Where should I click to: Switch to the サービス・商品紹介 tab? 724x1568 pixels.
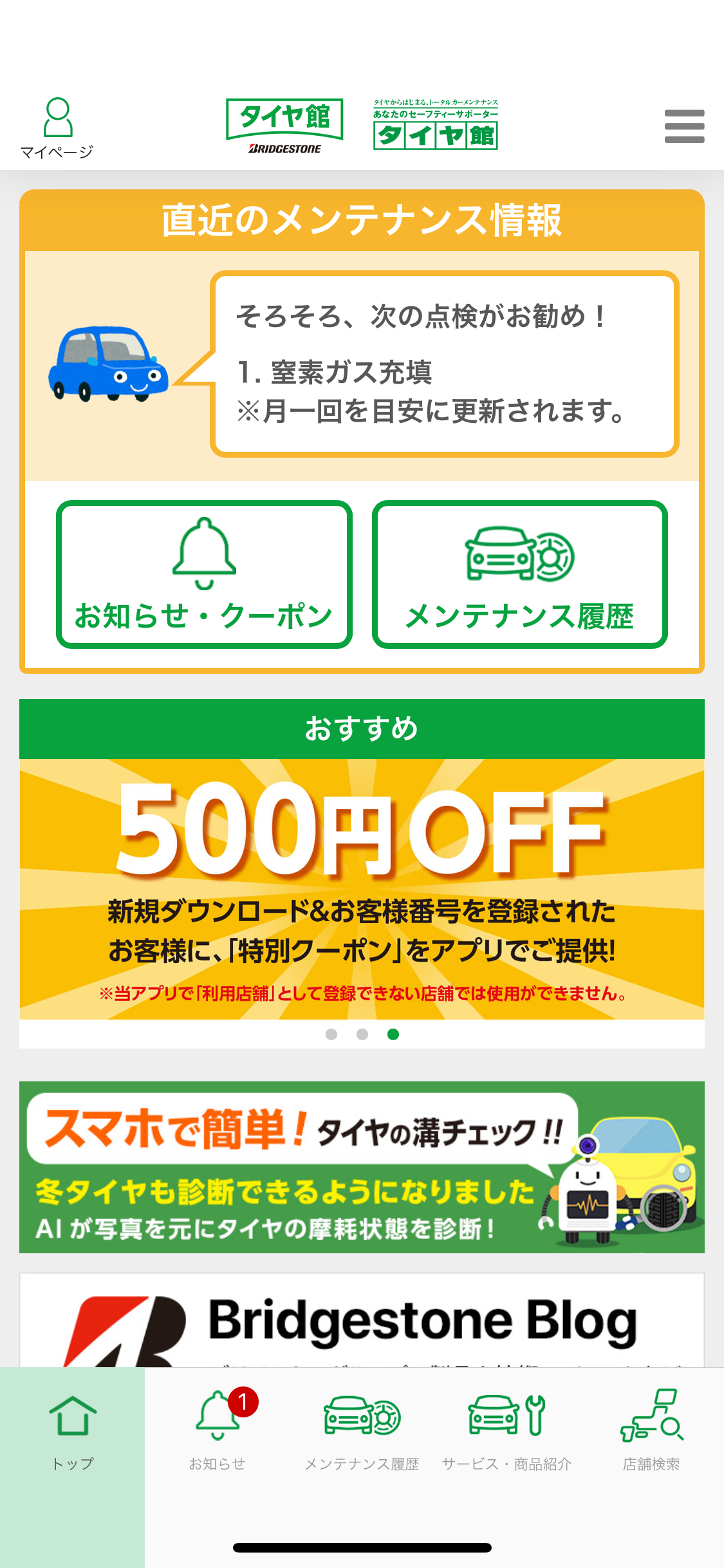[x=506, y=1430]
